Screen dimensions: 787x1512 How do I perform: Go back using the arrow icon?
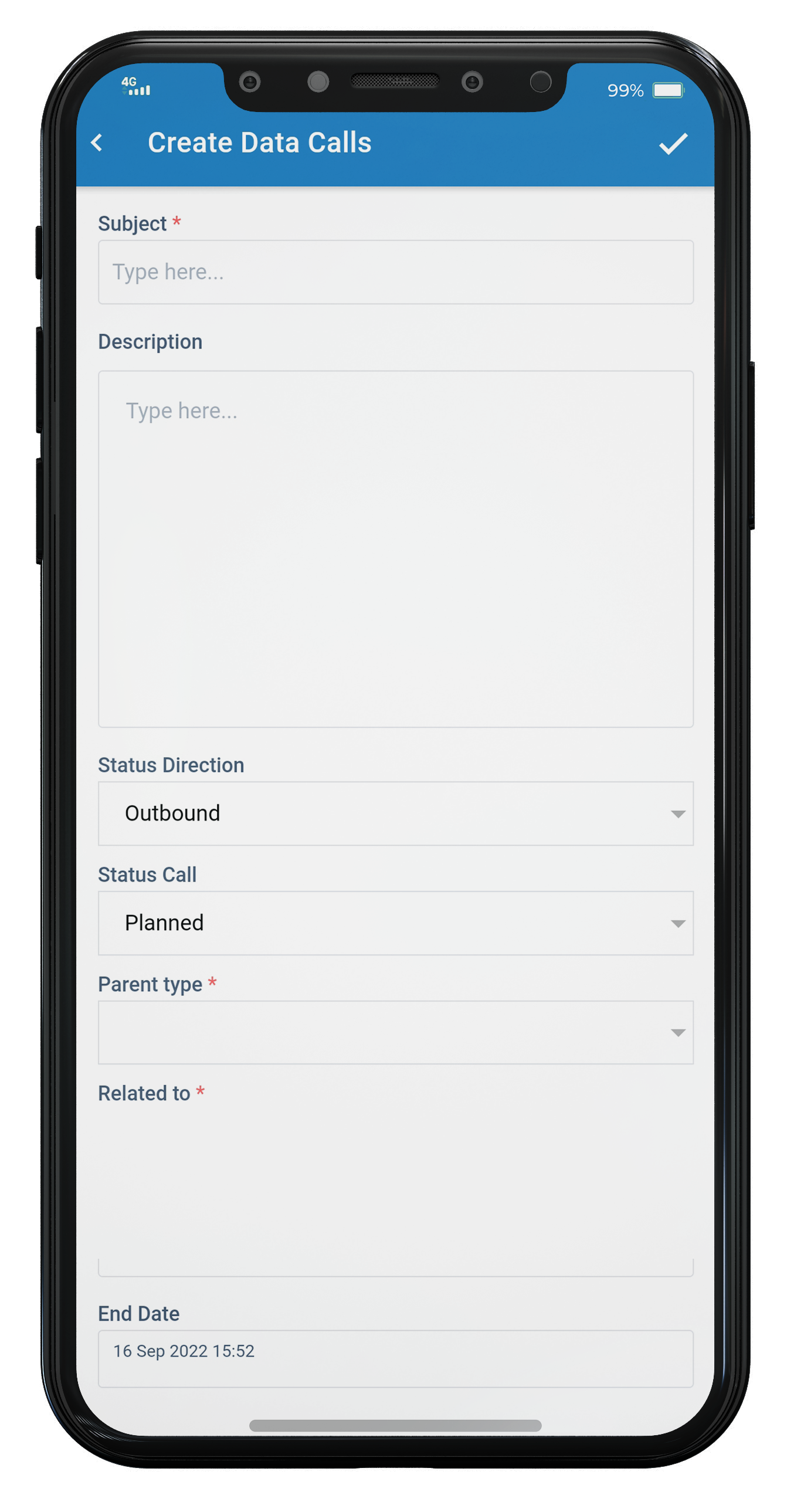[x=97, y=143]
